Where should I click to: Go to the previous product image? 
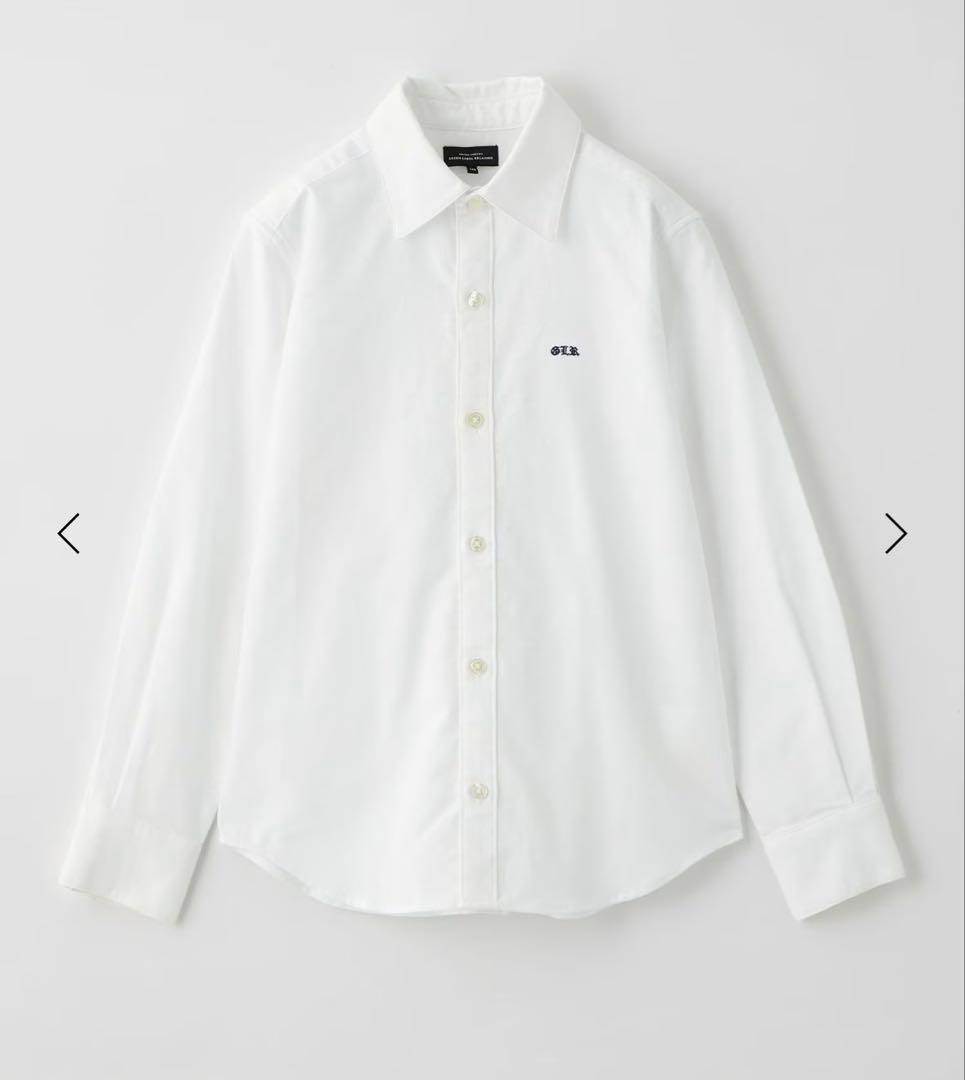click(68, 533)
